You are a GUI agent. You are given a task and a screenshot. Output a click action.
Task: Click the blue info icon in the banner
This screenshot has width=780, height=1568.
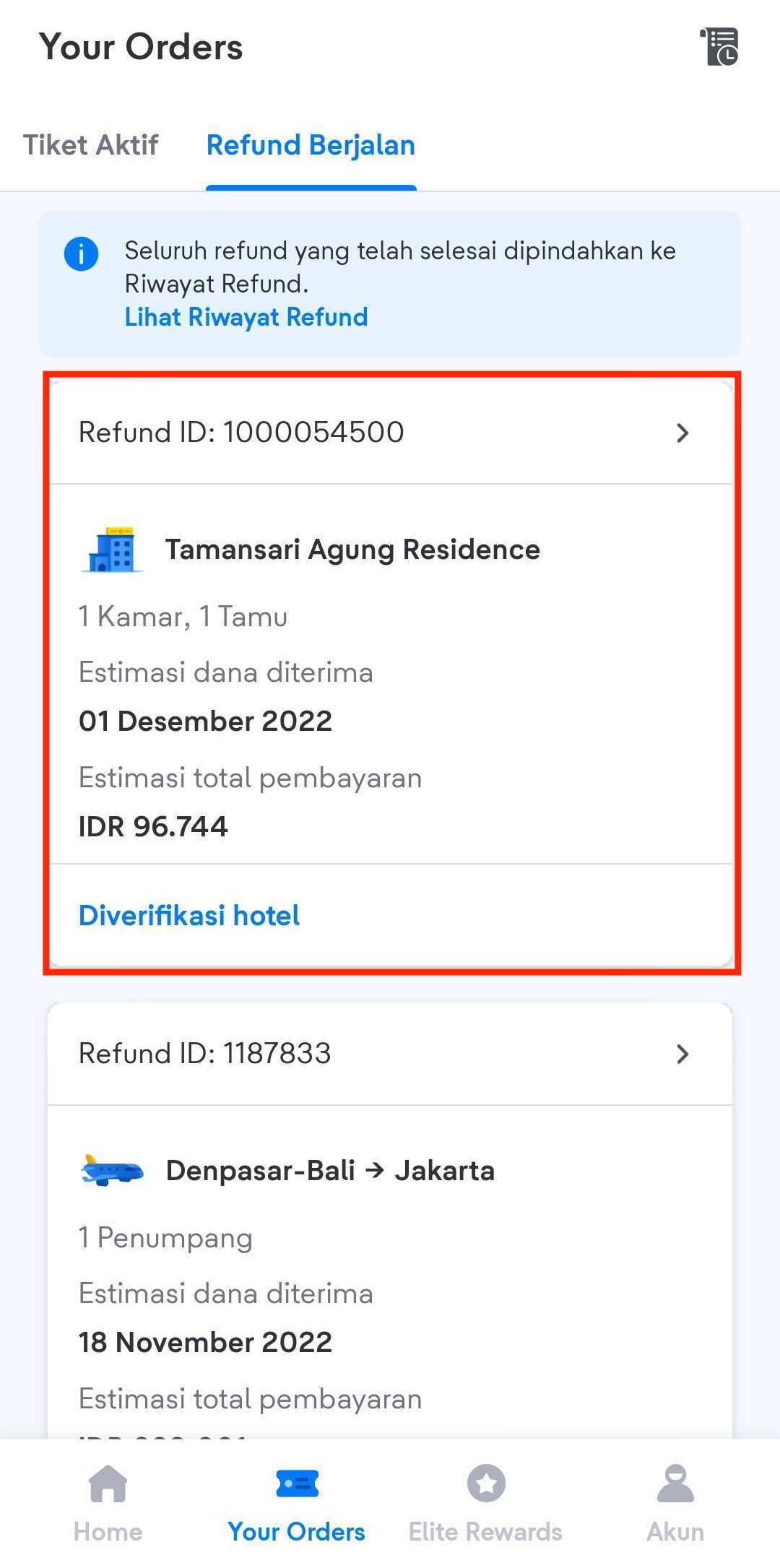[81, 254]
